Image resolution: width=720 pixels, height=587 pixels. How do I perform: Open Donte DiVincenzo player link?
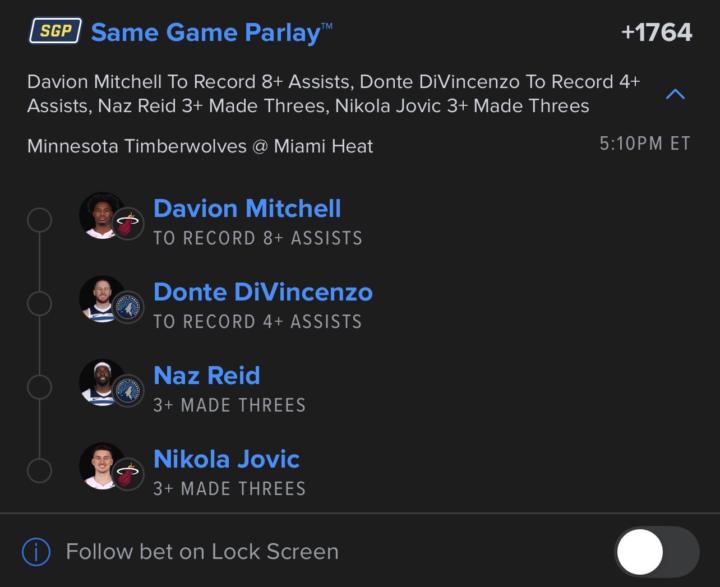click(262, 292)
